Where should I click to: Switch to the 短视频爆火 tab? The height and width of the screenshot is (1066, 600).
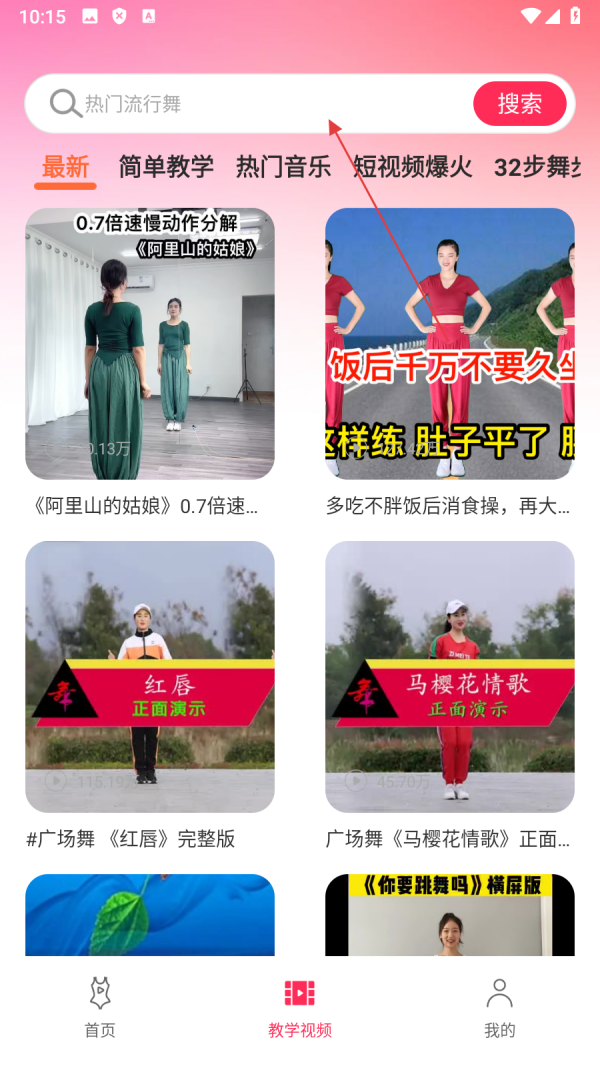pos(412,167)
